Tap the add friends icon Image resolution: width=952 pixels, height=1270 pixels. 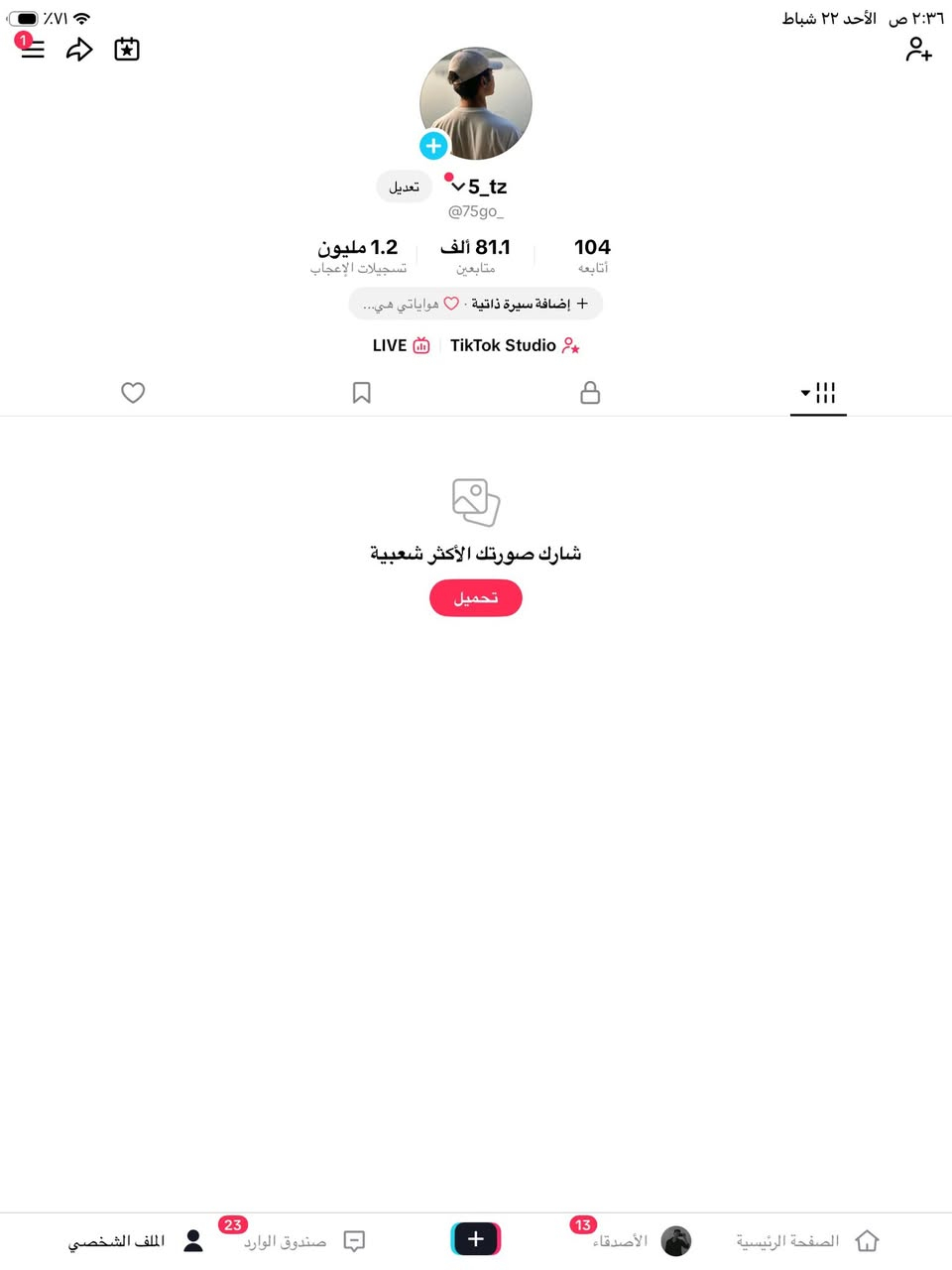click(918, 49)
